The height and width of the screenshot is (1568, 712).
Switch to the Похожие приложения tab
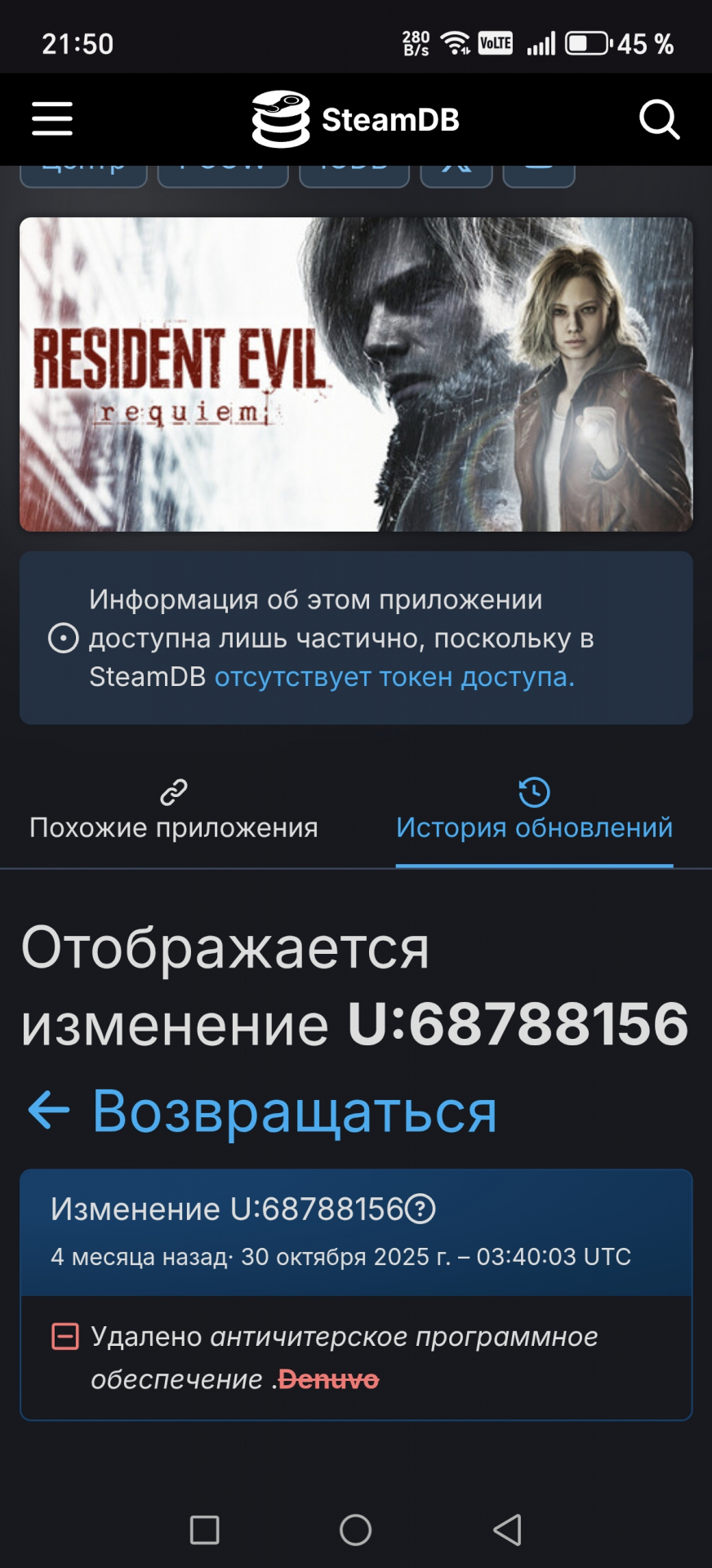tap(174, 811)
